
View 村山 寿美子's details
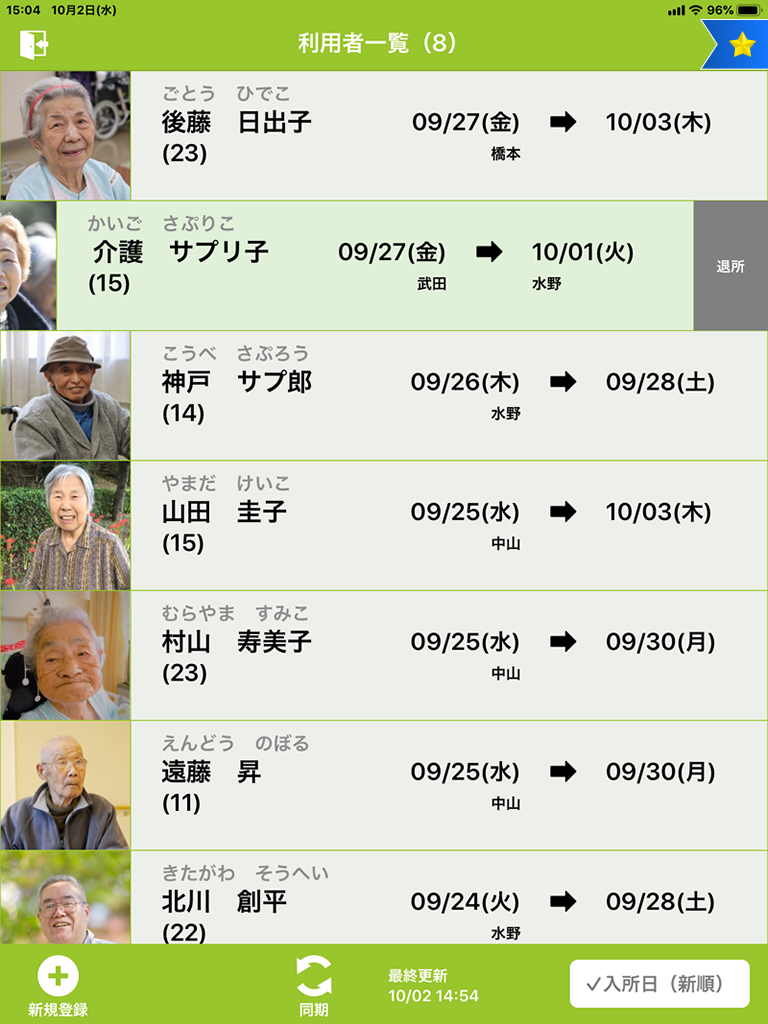(440, 656)
